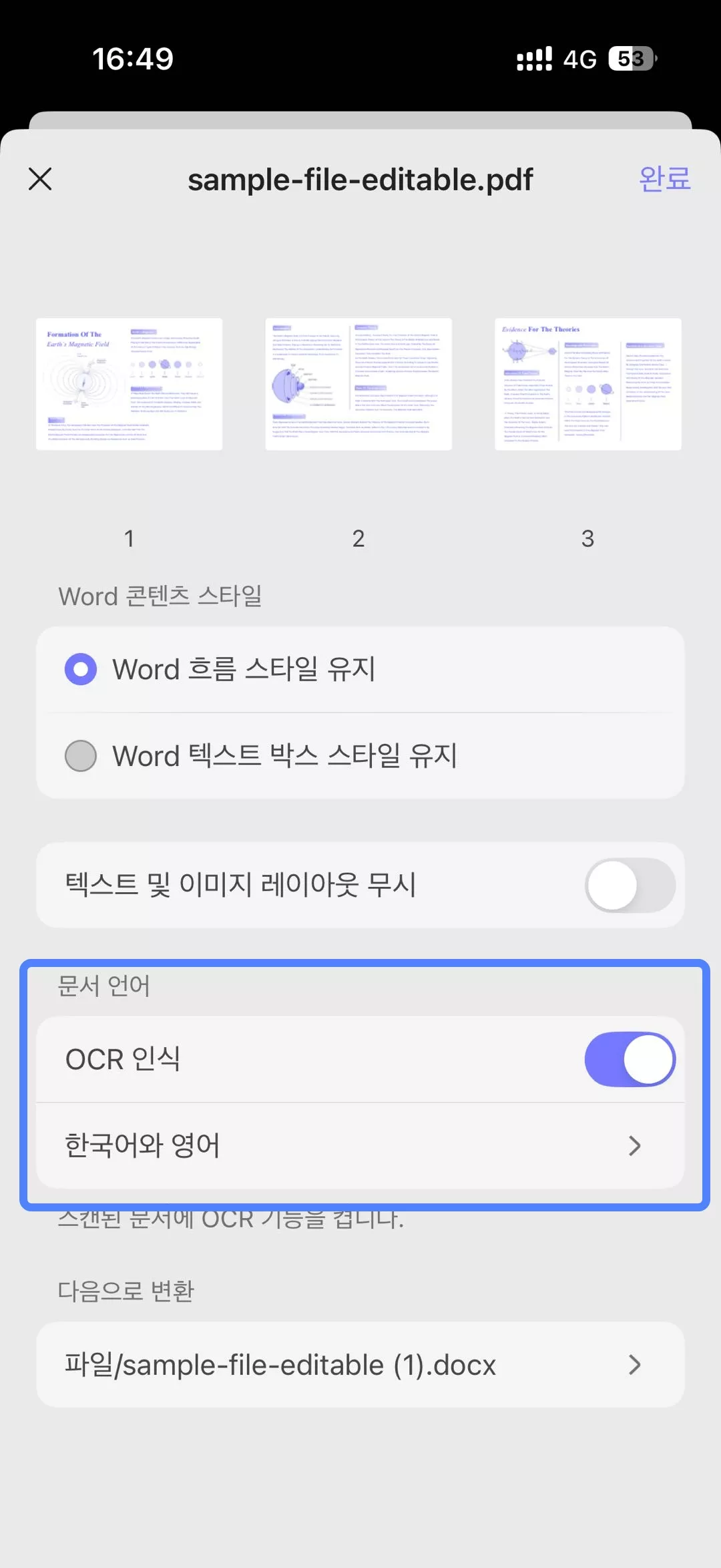Enable 텍스트 및 이미지 레이아웃 무시 switch
Screen dimensions: 721x1568
coord(630,886)
